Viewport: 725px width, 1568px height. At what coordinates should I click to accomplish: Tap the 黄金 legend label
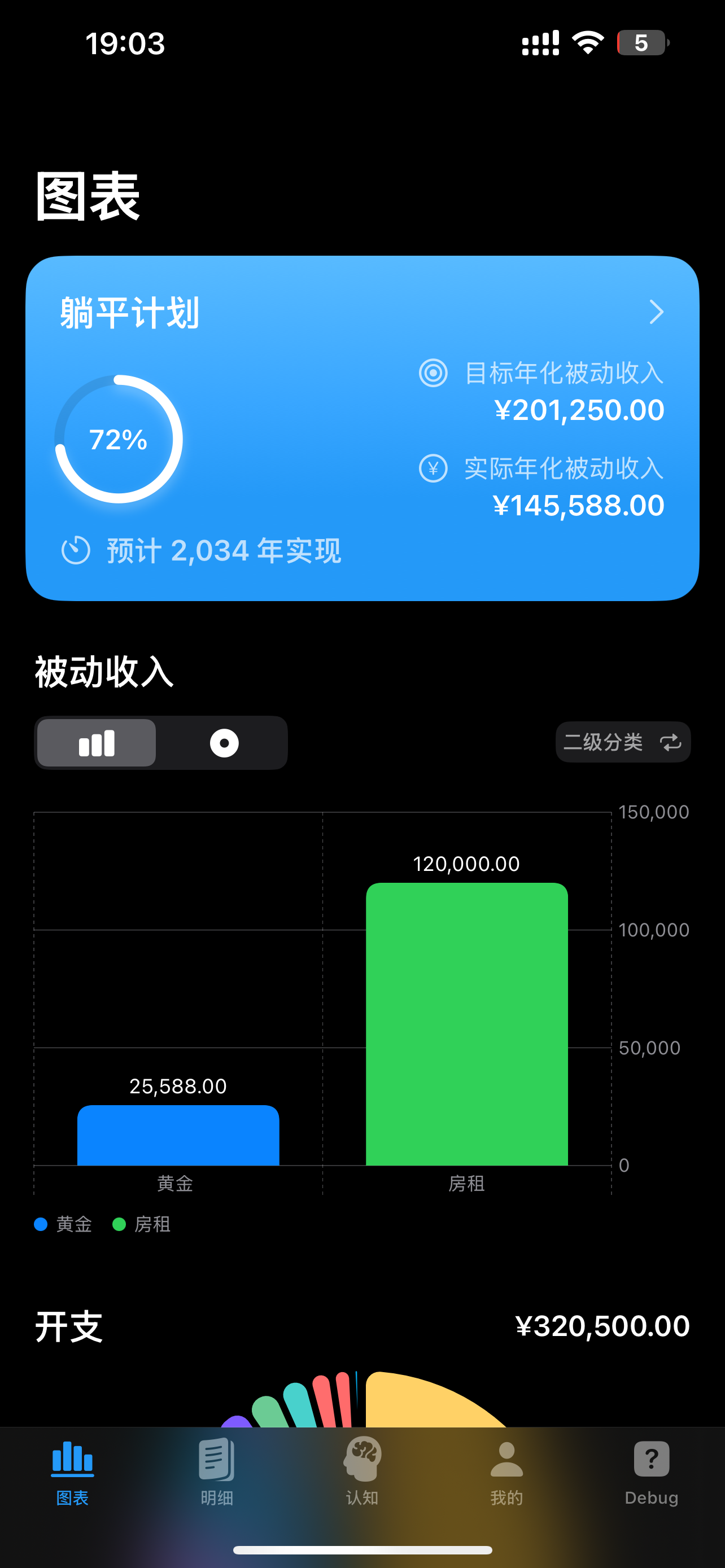click(x=73, y=1224)
